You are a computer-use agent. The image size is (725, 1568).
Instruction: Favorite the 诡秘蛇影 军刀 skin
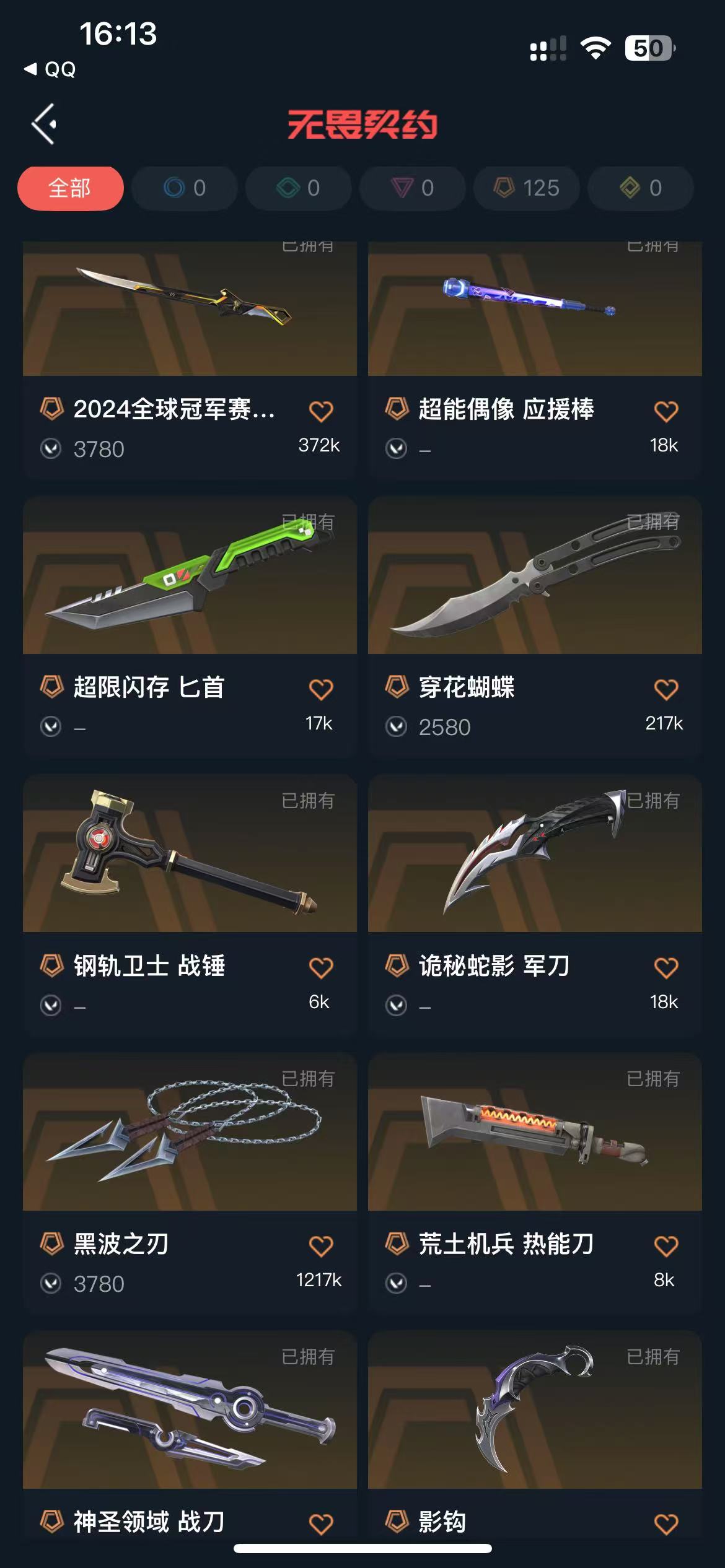coord(666,967)
